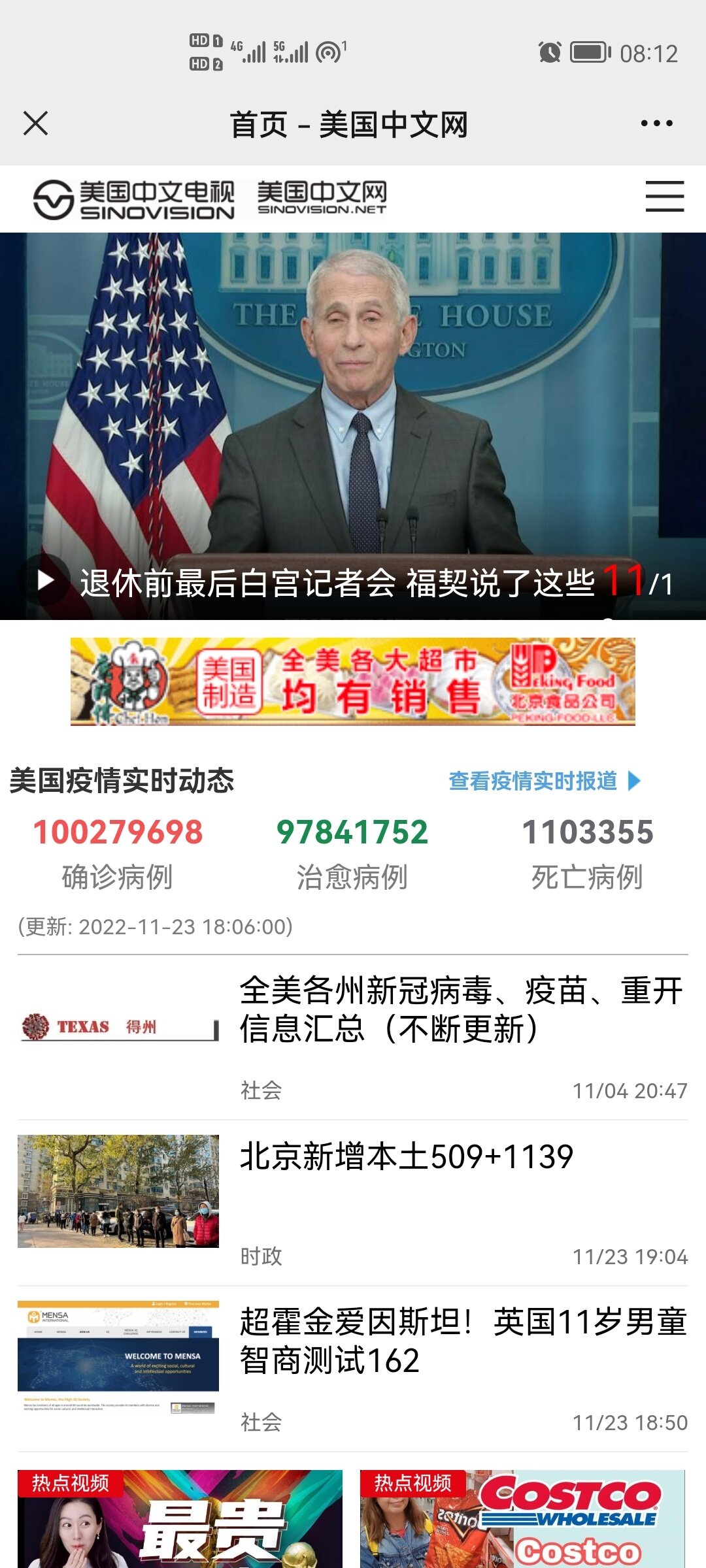Open article 全美各州新冠病毒、疫苗、重开信息汇总

[461, 1009]
